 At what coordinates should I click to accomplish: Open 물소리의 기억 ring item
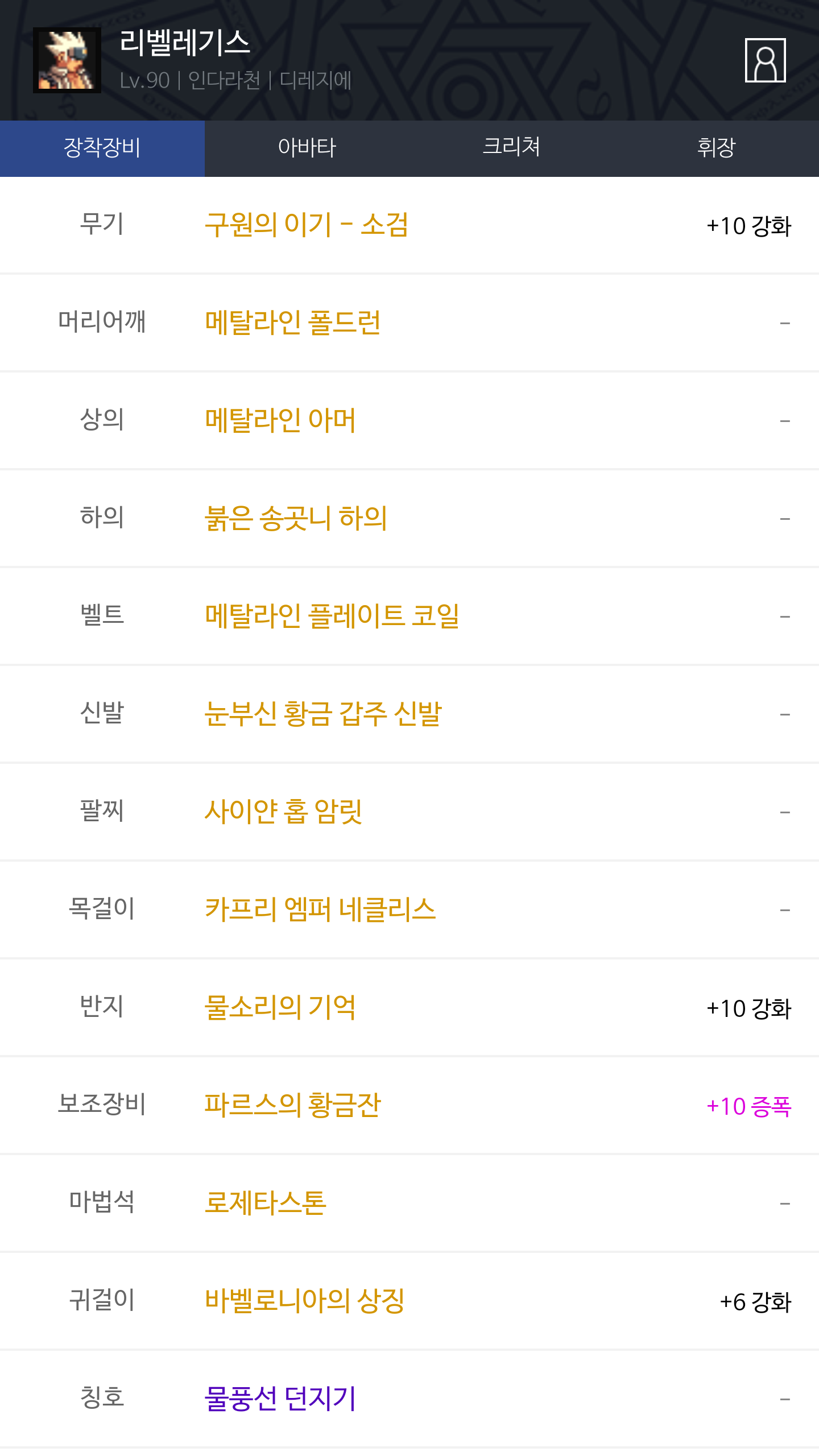(280, 1008)
